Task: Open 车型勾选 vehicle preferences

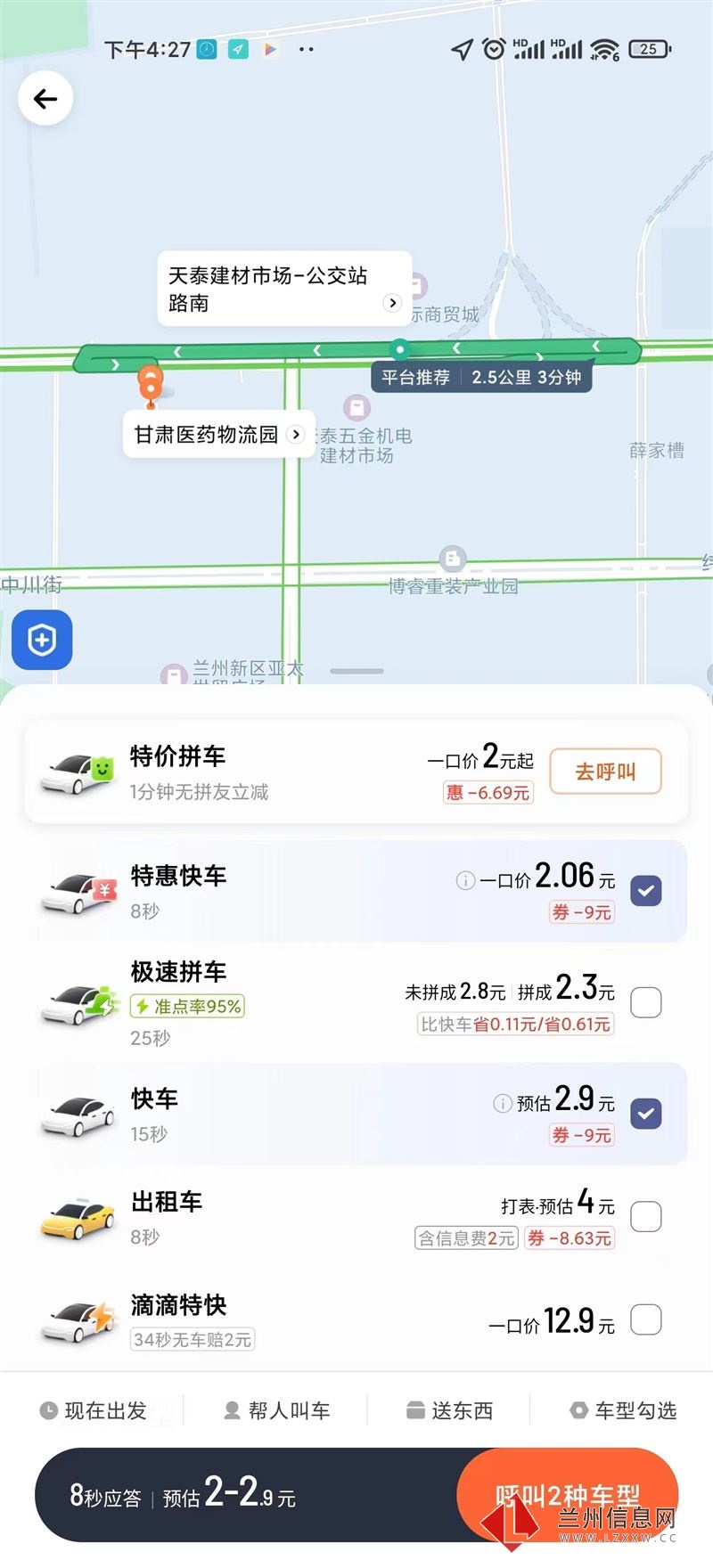Action: [x=624, y=1410]
